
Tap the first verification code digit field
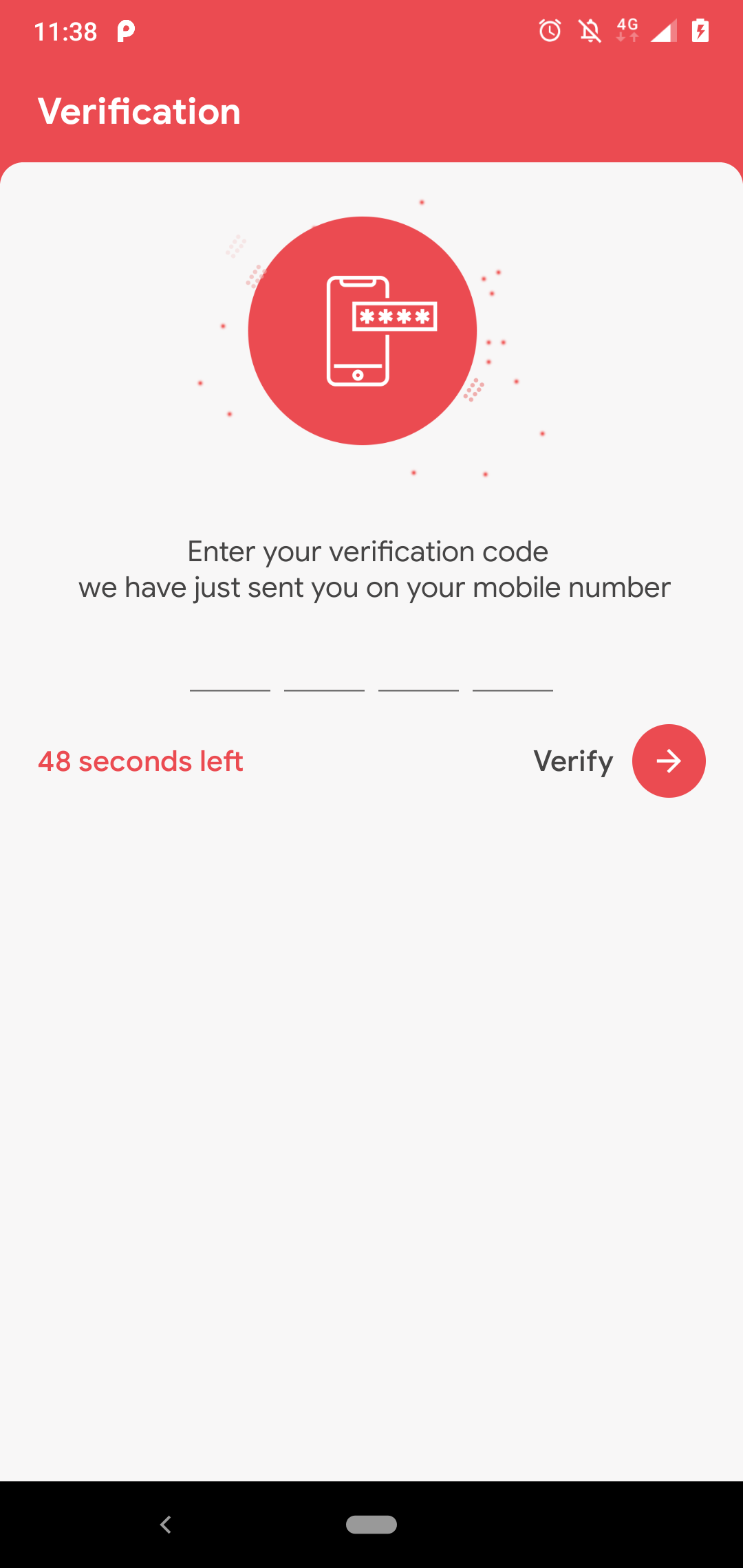pyautogui.click(x=230, y=671)
